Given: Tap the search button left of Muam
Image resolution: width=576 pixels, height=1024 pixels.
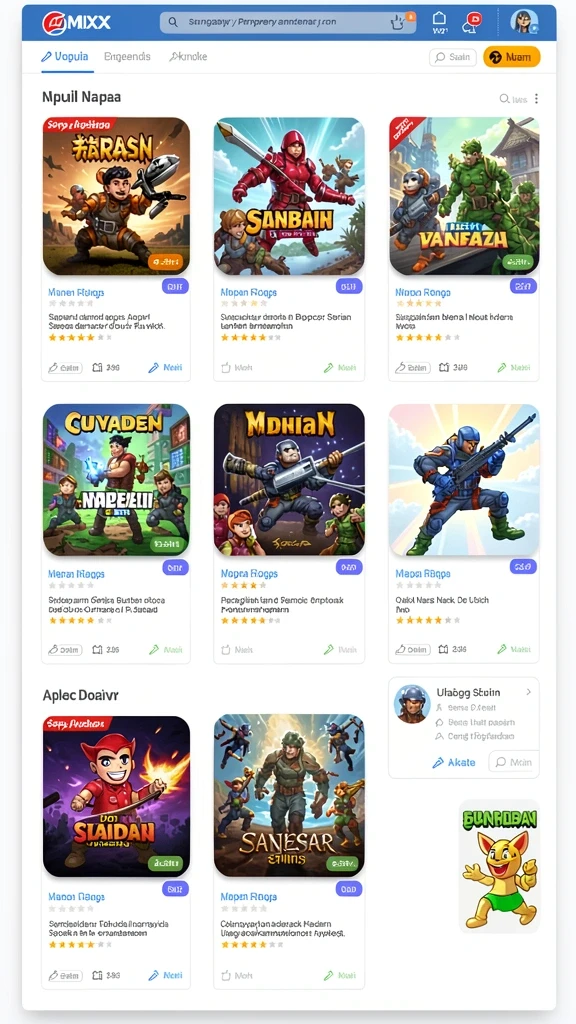Looking at the screenshot, I should pyautogui.click(x=453, y=57).
